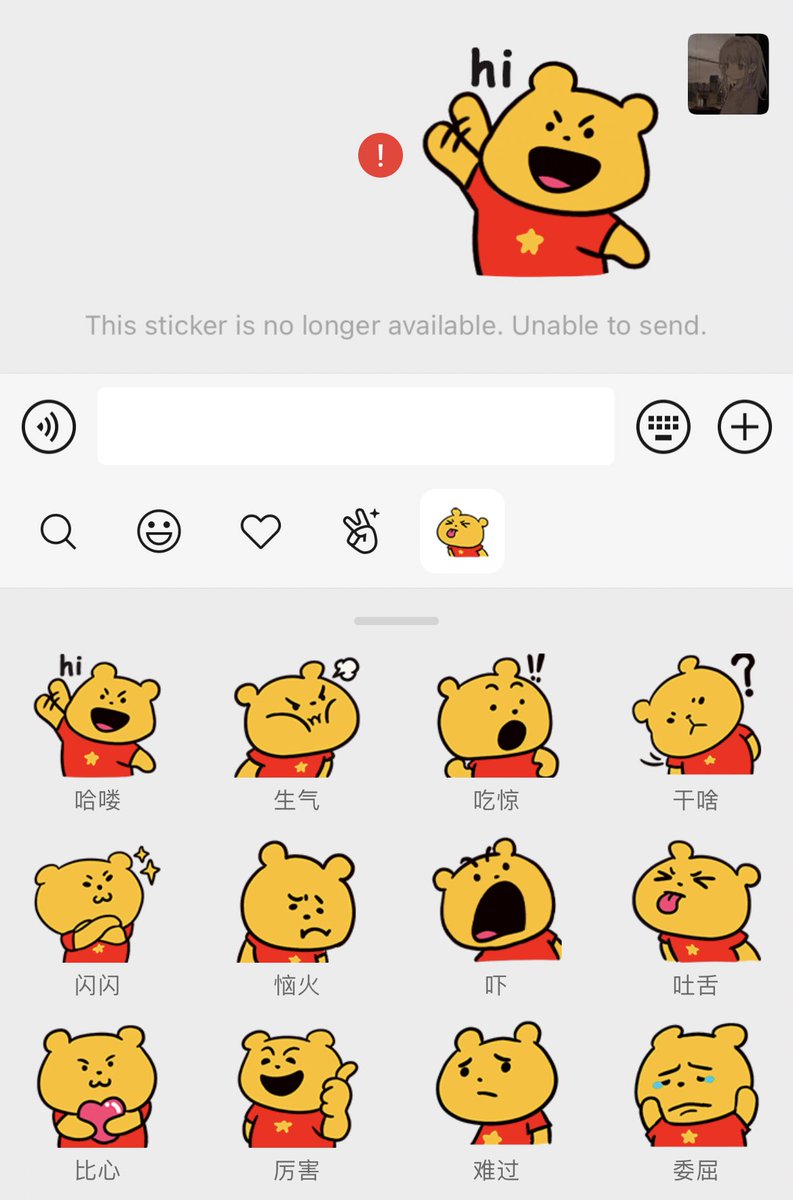Switch to the smiley emoji tab
The image size is (793, 1200).
[x=159, y=531]
